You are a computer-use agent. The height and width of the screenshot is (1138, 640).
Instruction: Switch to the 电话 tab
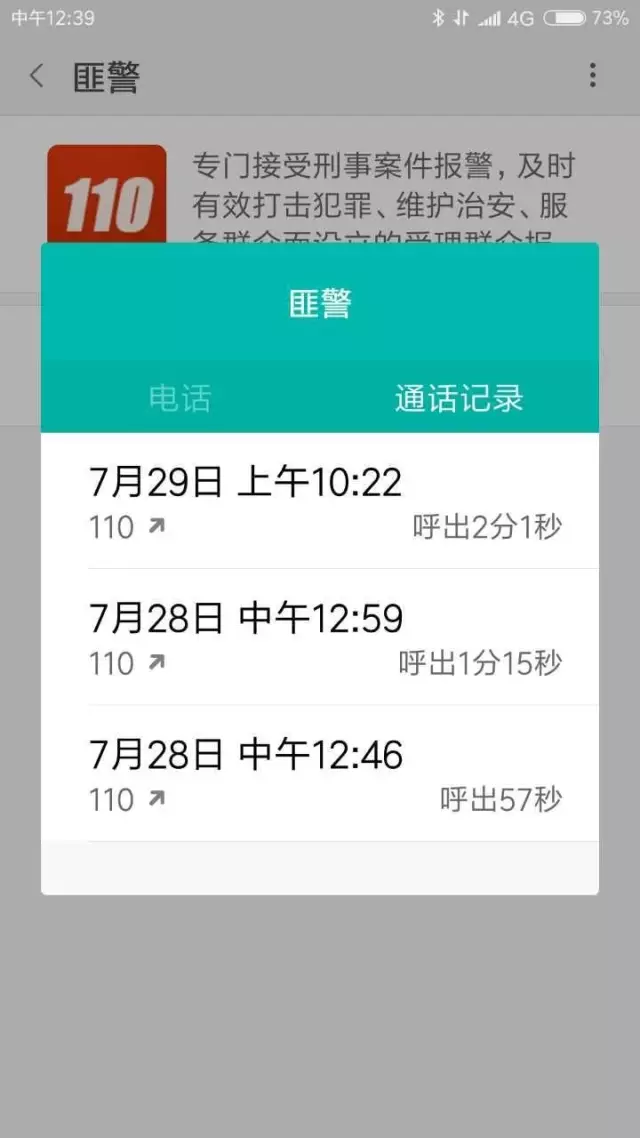(x=180, y=398)
